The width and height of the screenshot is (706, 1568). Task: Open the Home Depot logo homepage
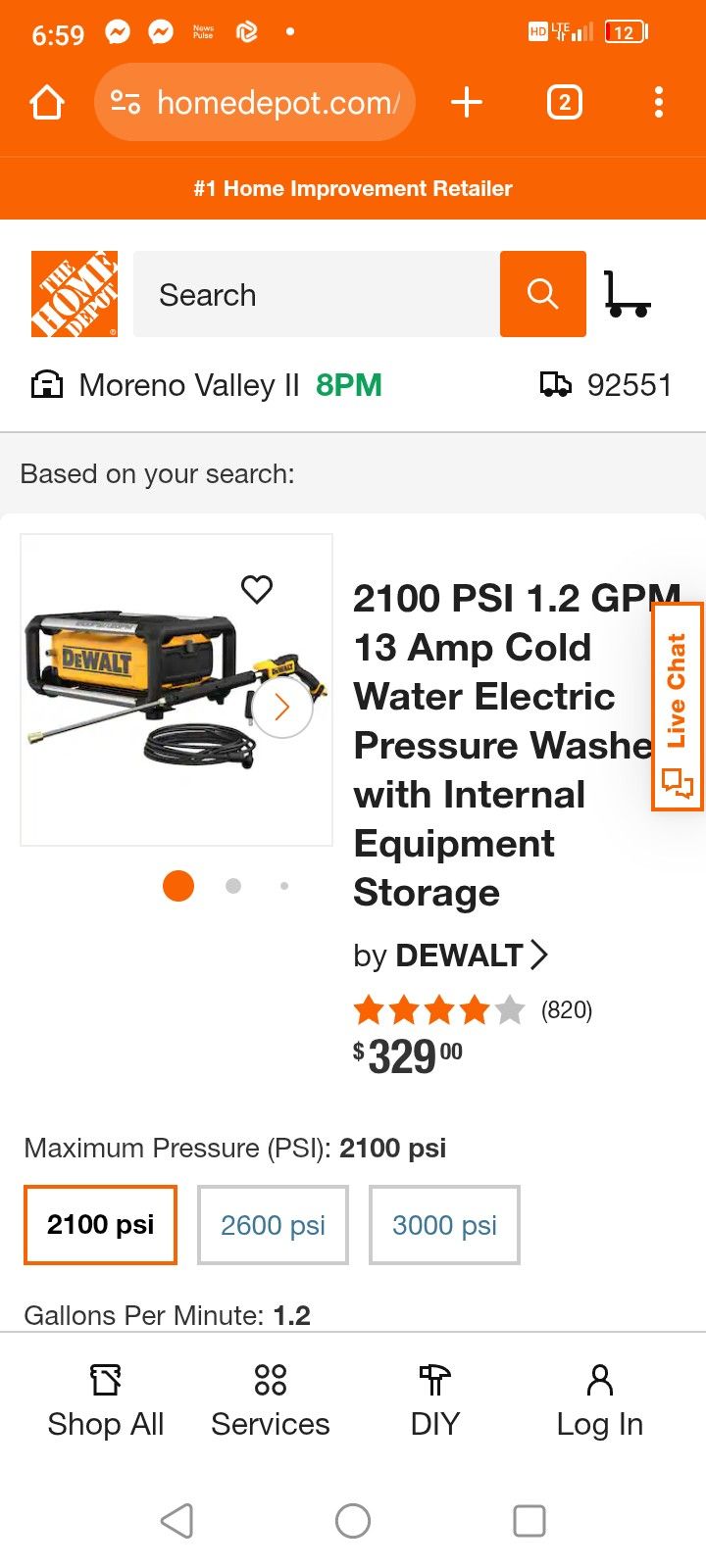(x=73, y=293)
